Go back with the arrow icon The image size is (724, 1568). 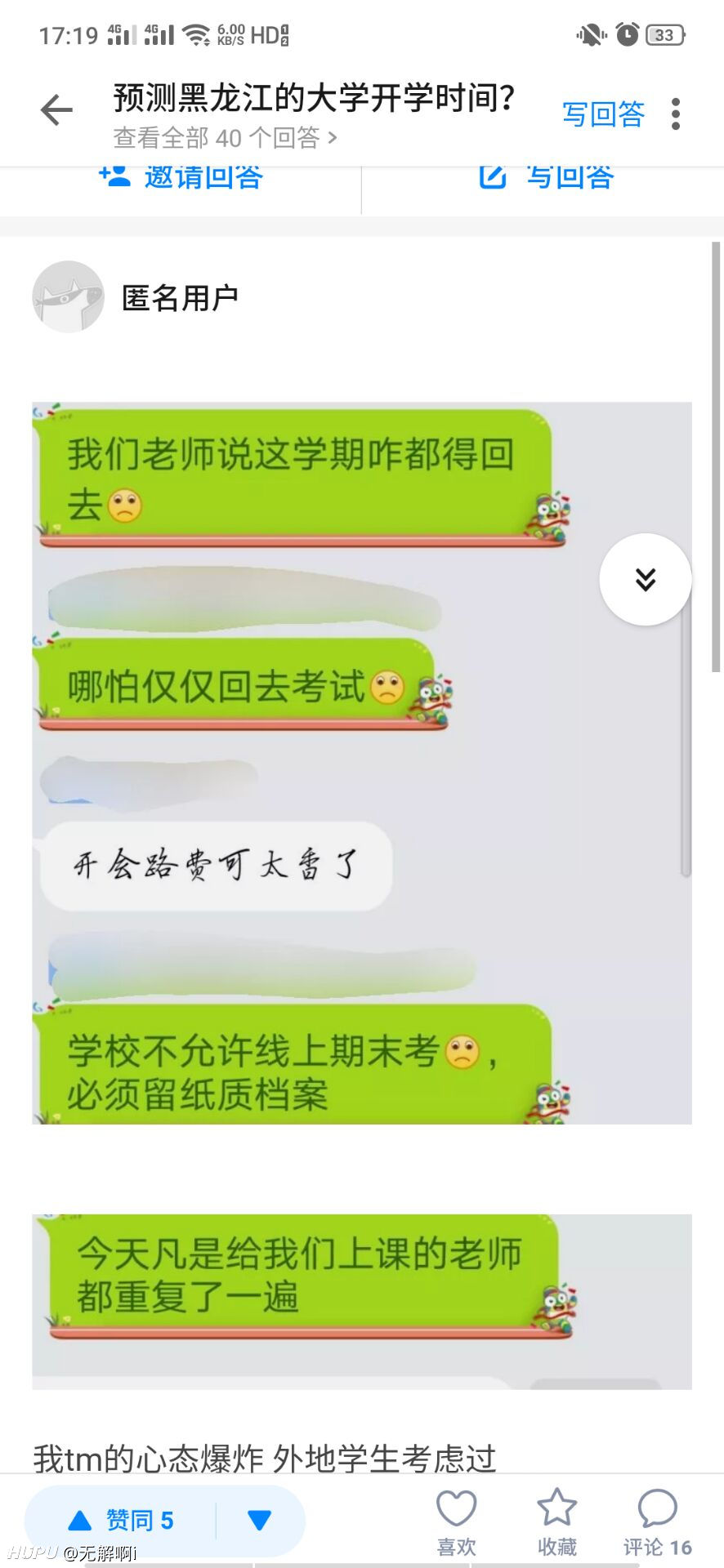coord(56,111)
